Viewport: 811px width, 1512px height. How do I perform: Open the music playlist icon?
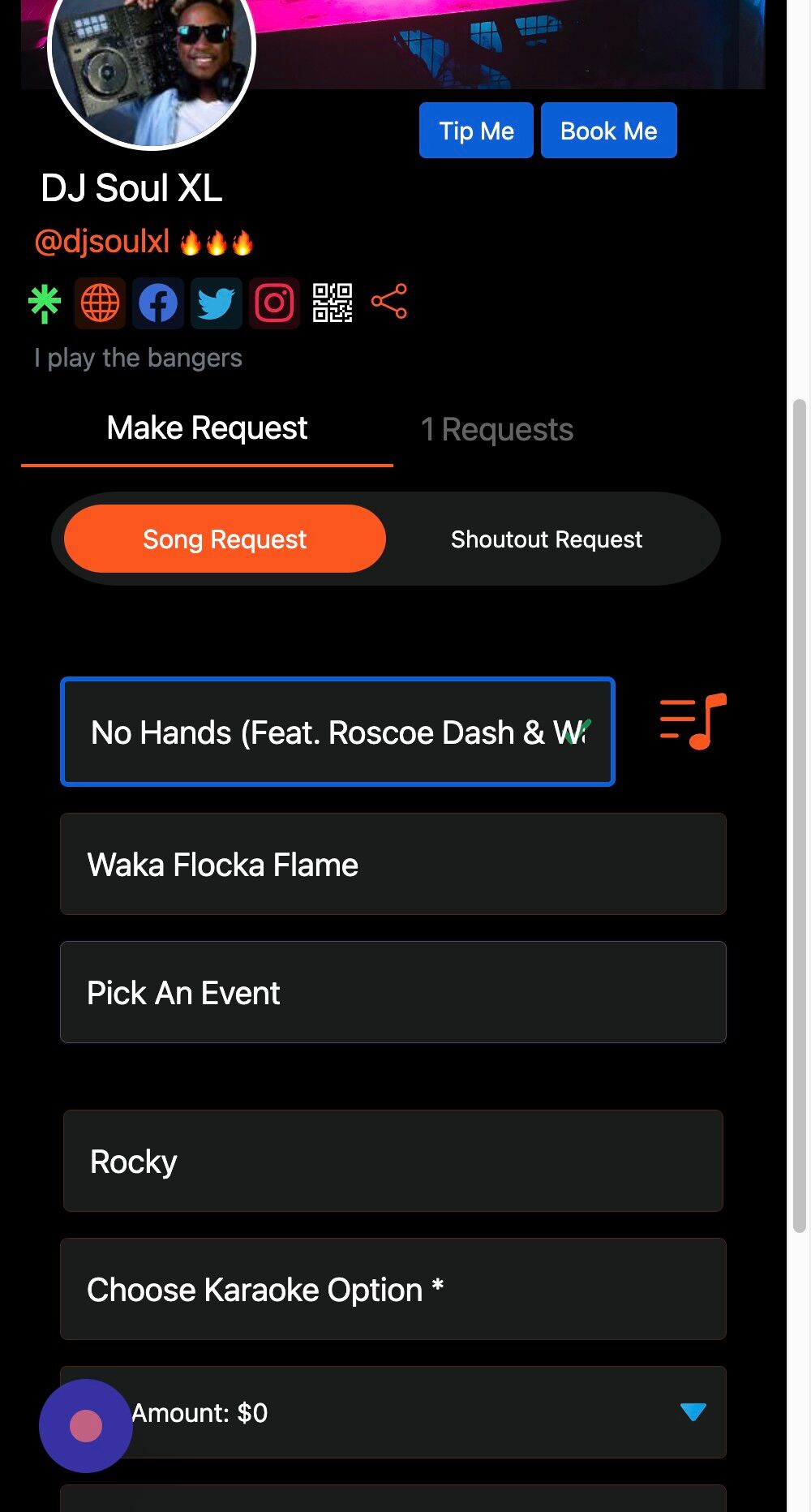[x=693, y=721]
